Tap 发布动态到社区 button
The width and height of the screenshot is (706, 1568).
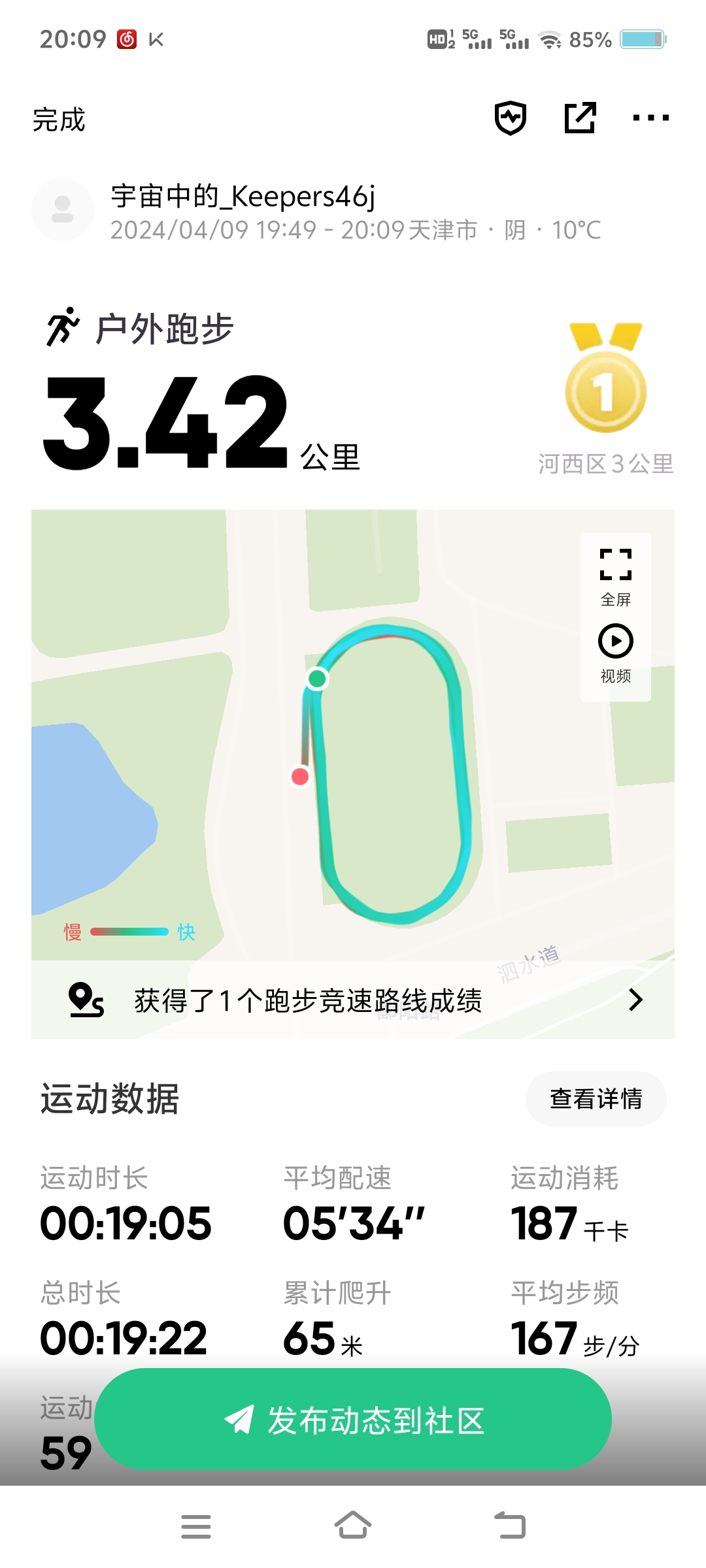(353, 1419)
